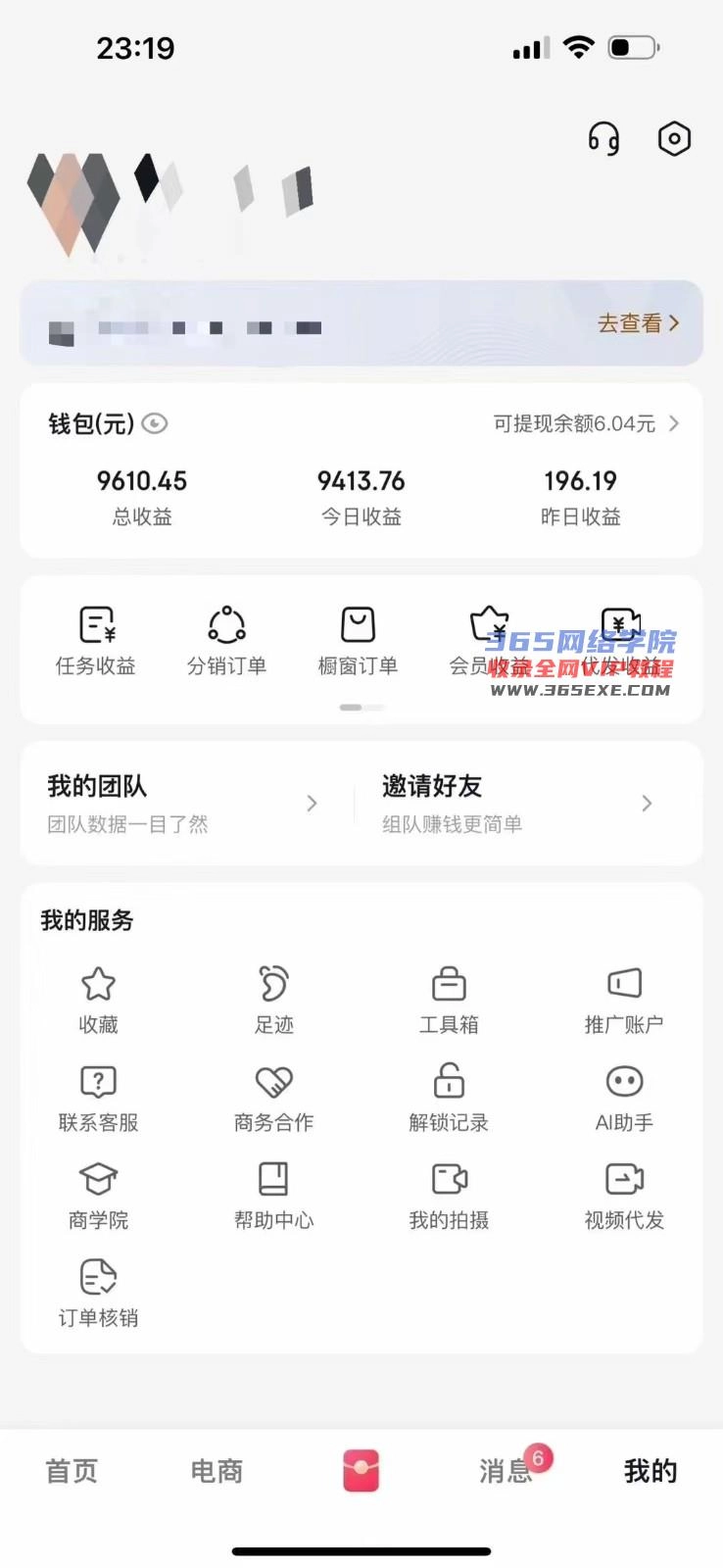Open 订单核销 order verification
This screenshot has height=1568, width=723.
(98, 1294)
